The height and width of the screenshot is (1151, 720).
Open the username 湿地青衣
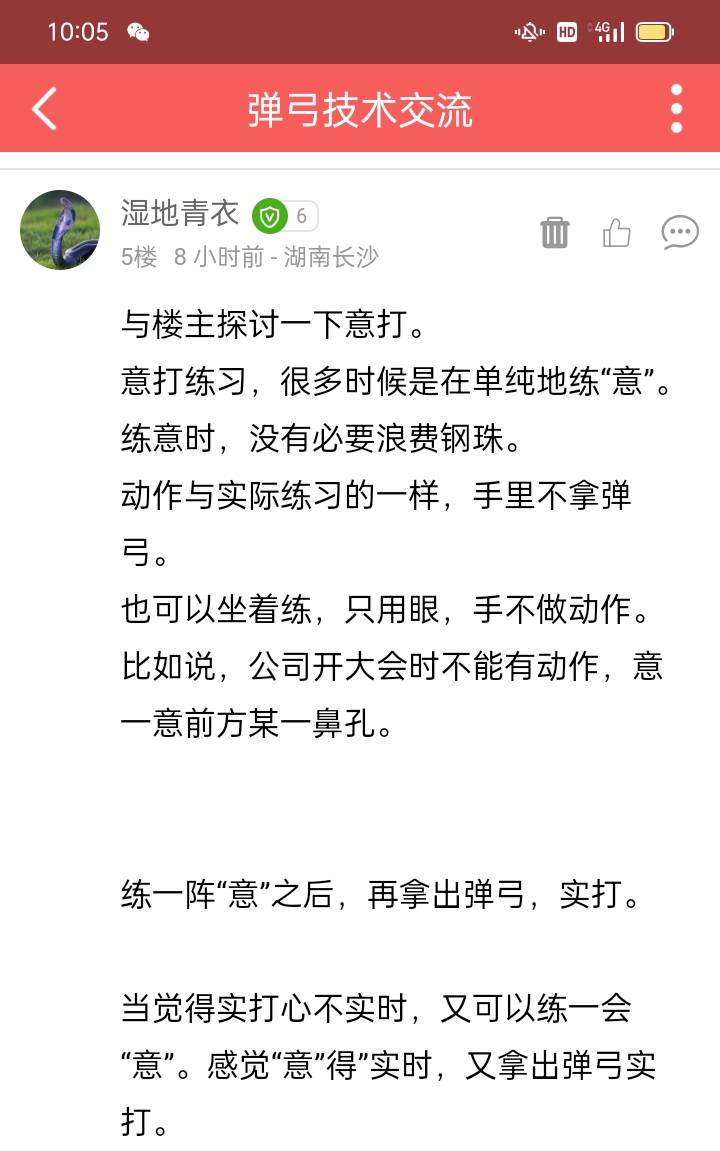click(180, 213)
